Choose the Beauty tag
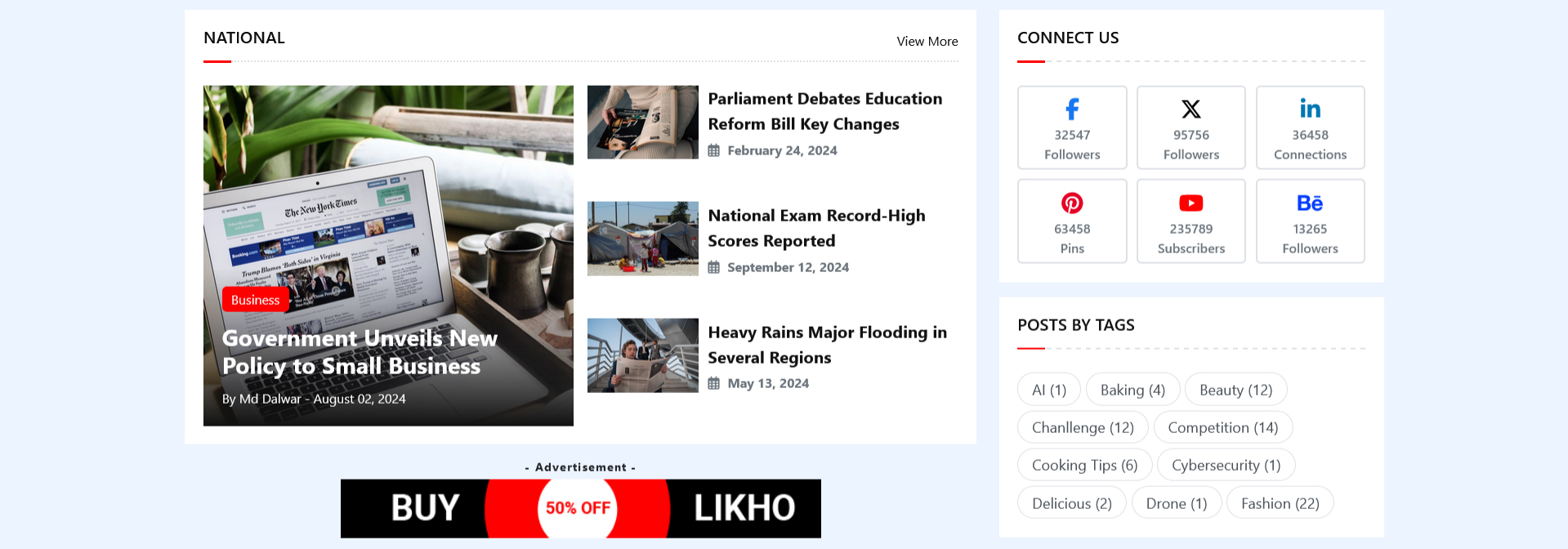1568x549 pixels. (x=1235, y=390)
